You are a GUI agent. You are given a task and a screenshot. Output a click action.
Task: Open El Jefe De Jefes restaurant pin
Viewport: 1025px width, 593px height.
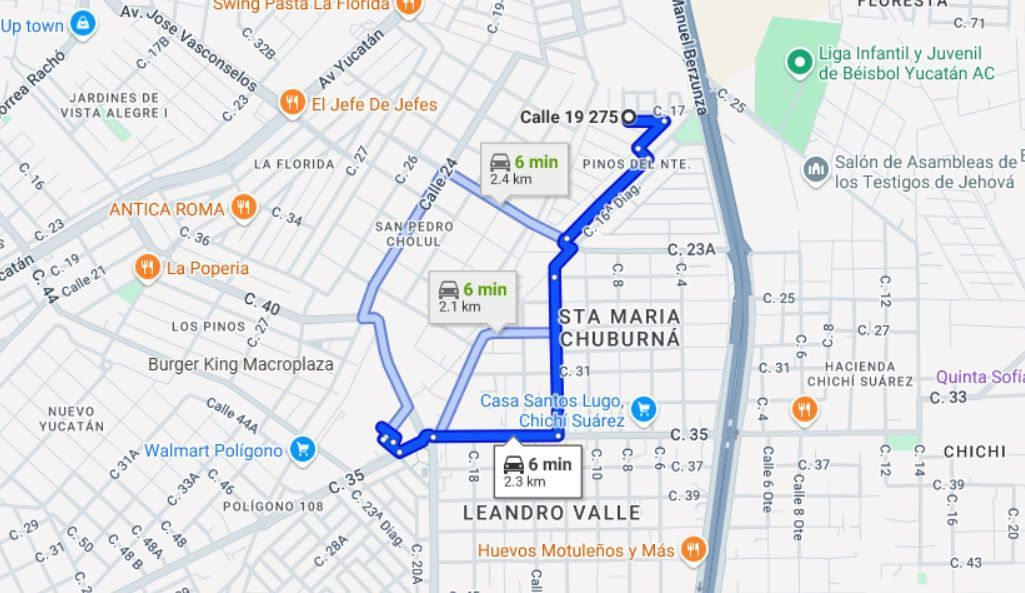click(x=292, y=103)
